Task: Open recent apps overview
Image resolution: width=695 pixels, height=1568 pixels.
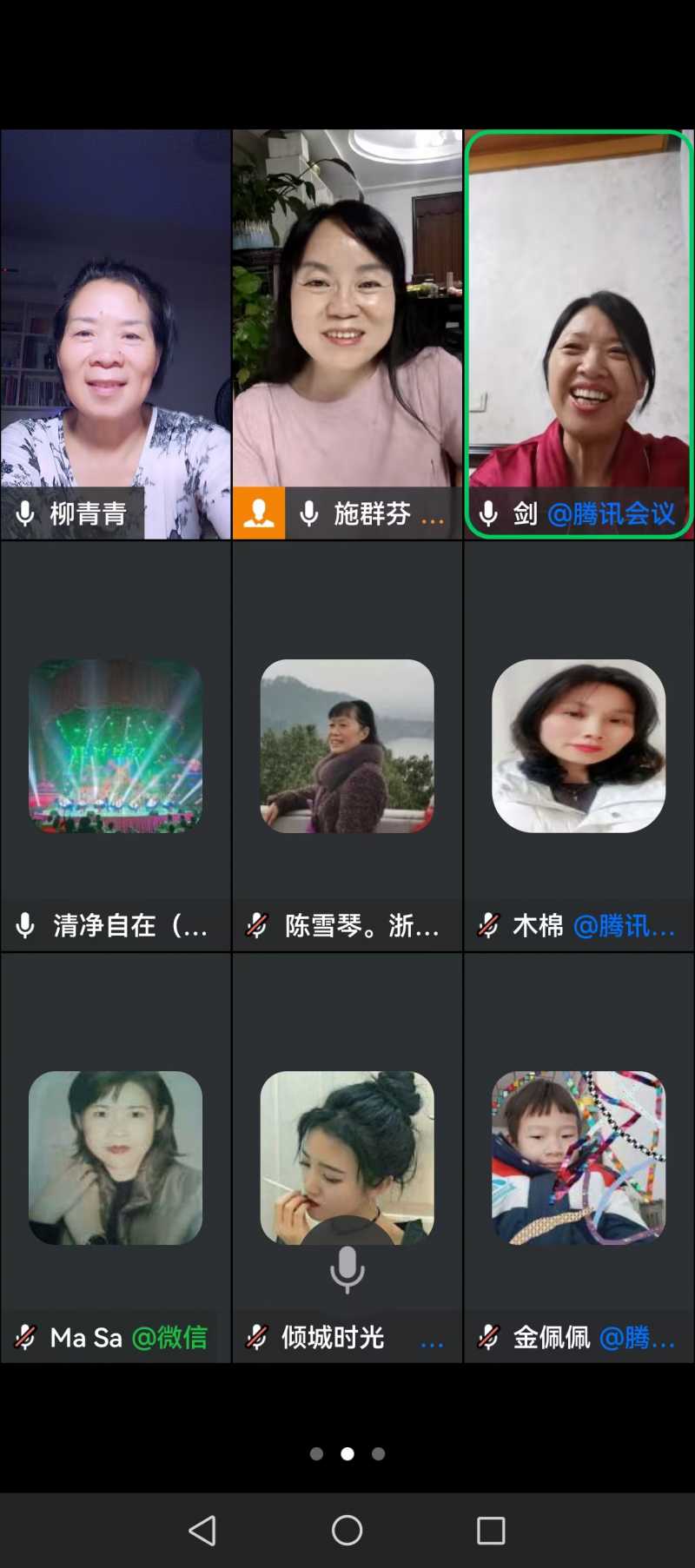Action: (x=491, y=1531)
